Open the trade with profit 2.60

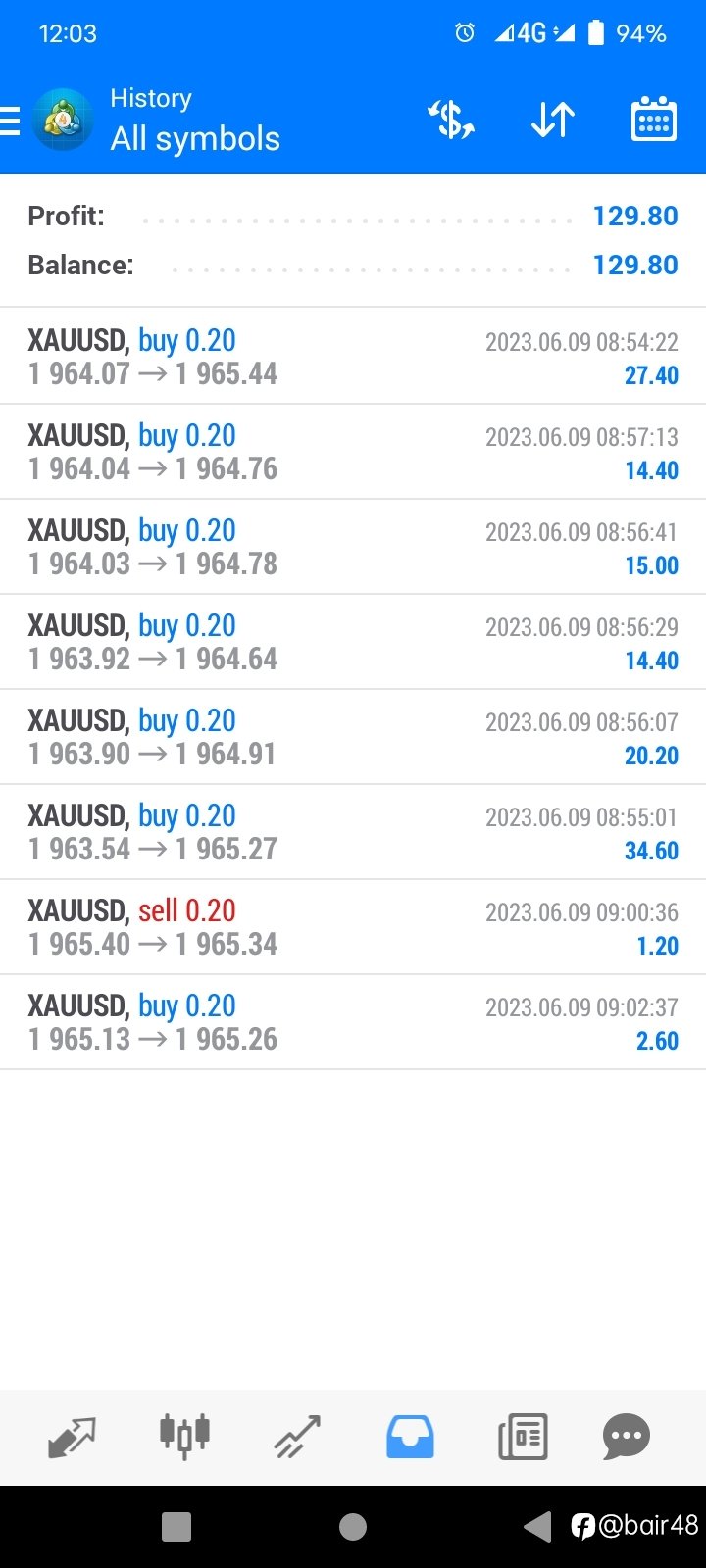pos(353,1022)
